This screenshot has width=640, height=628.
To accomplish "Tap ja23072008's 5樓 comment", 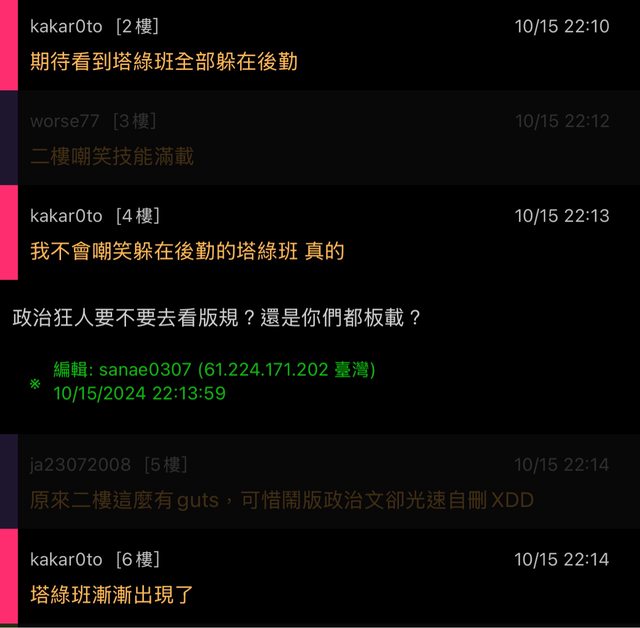I will point(282,499).
